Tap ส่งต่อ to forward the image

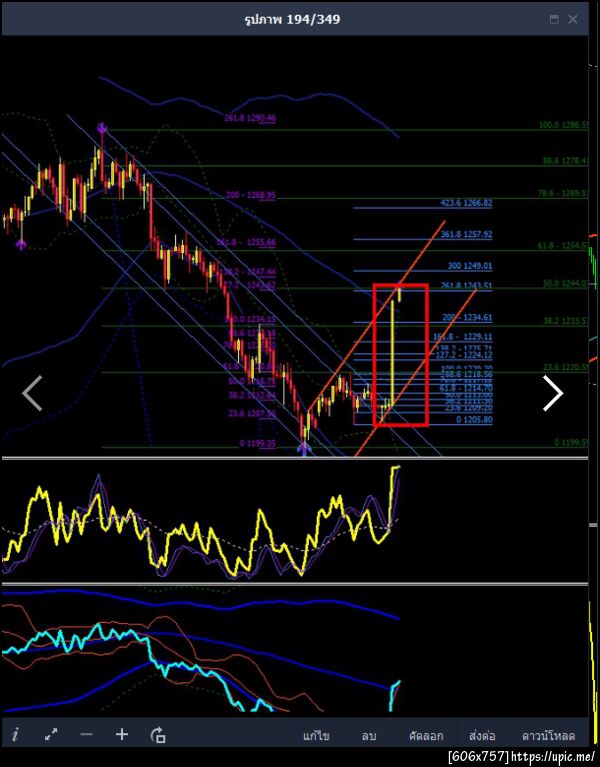pyautogui.click(x=482, y=736)
